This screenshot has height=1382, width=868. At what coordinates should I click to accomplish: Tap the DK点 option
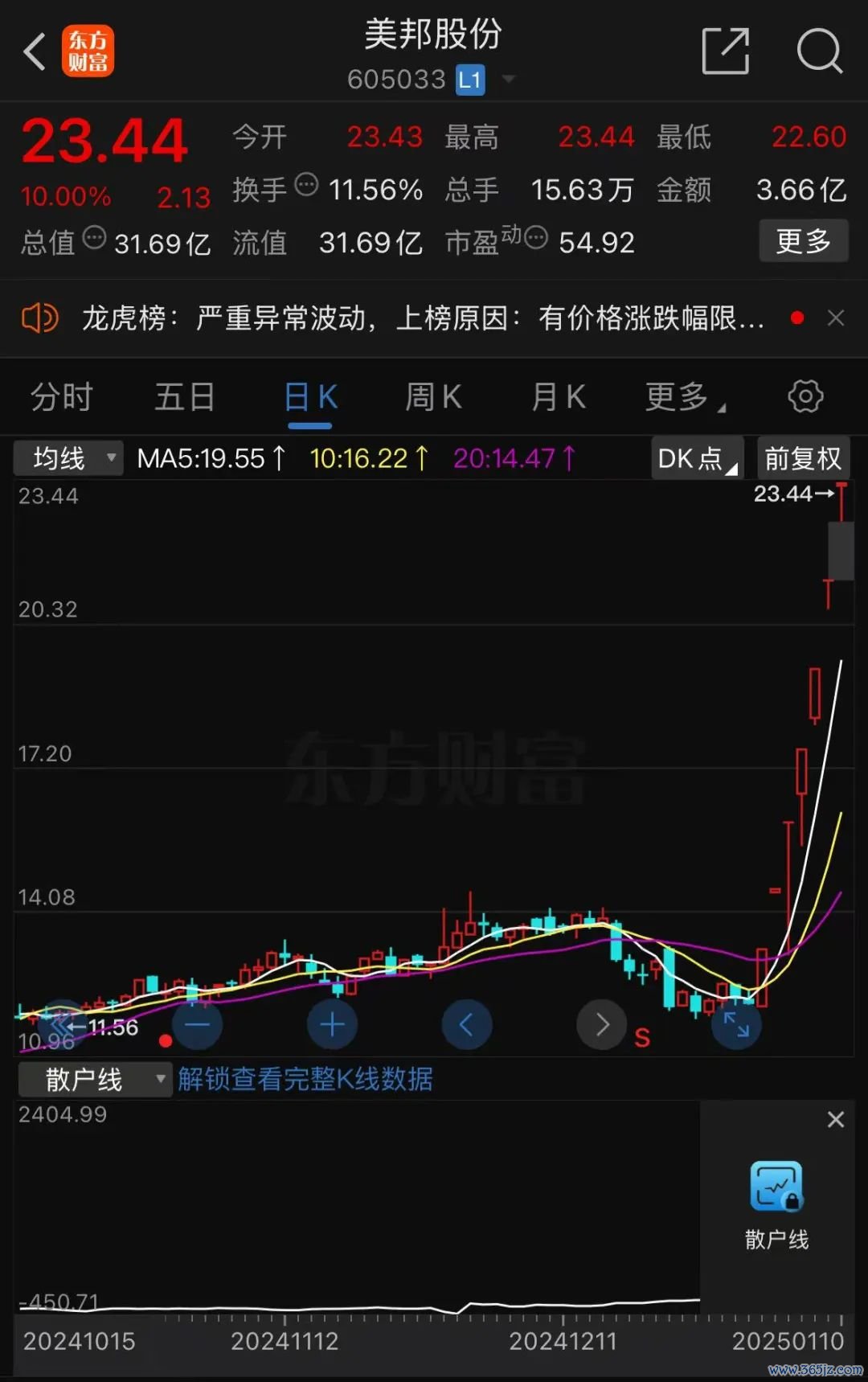pyautogui.click(x=697, y=458)
